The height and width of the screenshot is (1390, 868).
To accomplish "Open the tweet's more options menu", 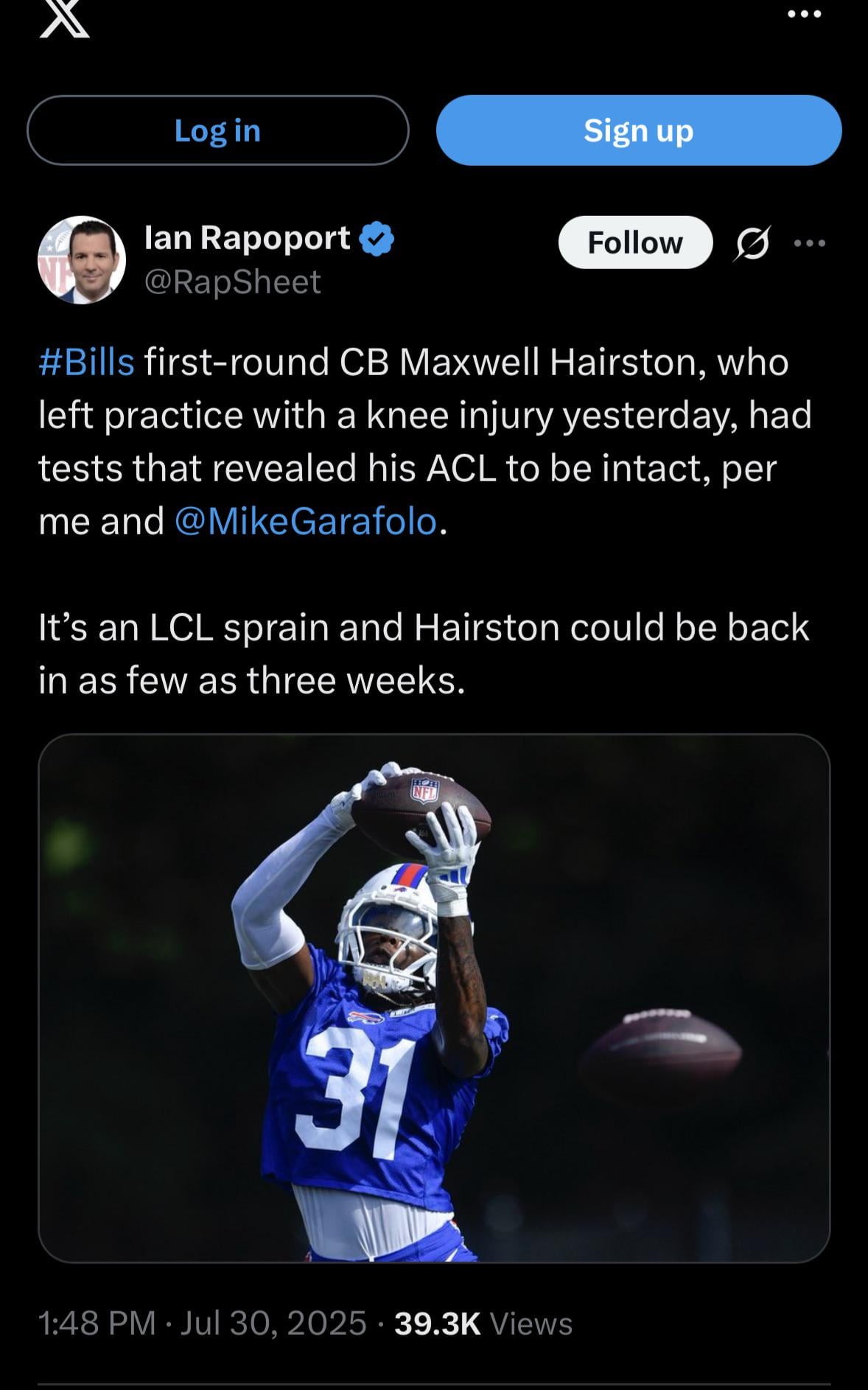I will click(x=810, y=242).
